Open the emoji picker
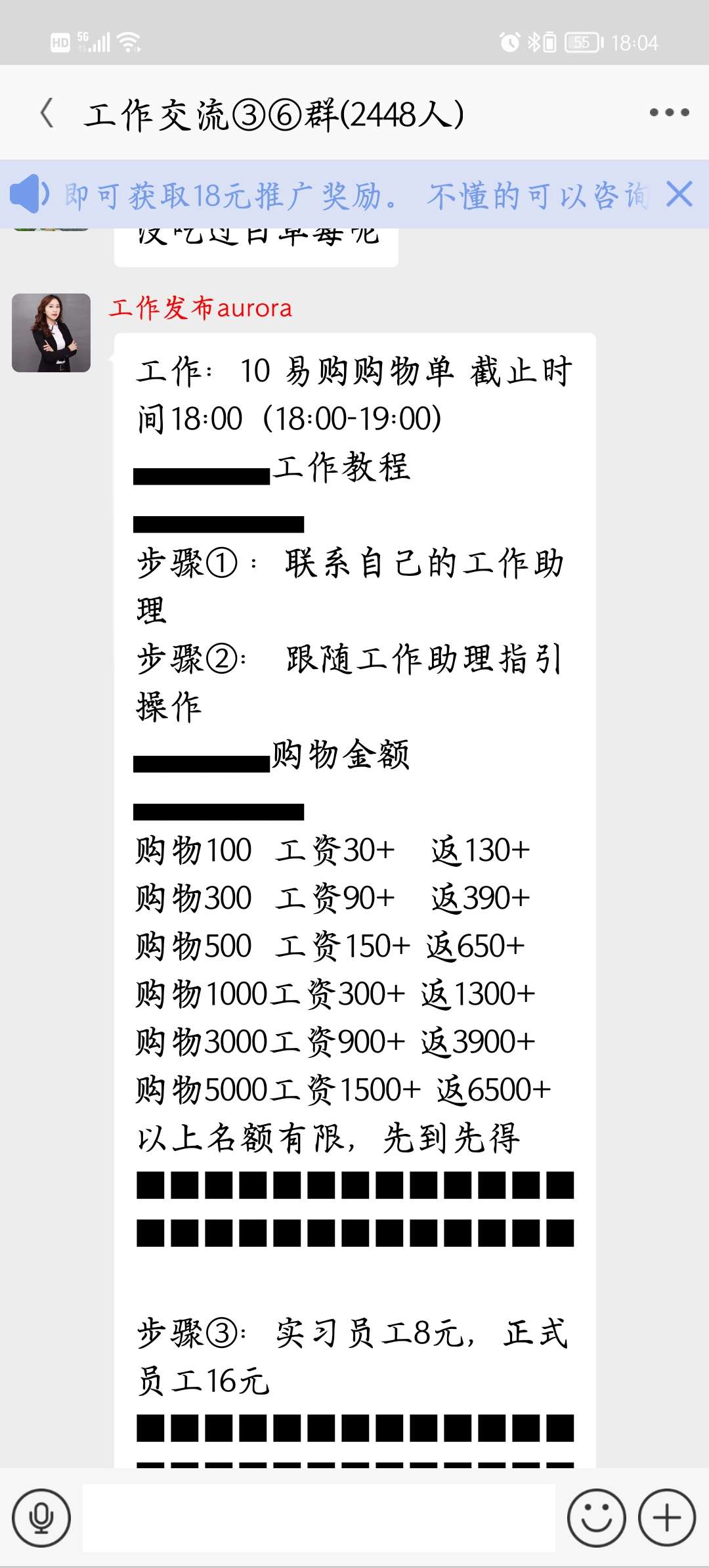Viewport: 709px width, 1568px height. click(x=596, y=1518)
